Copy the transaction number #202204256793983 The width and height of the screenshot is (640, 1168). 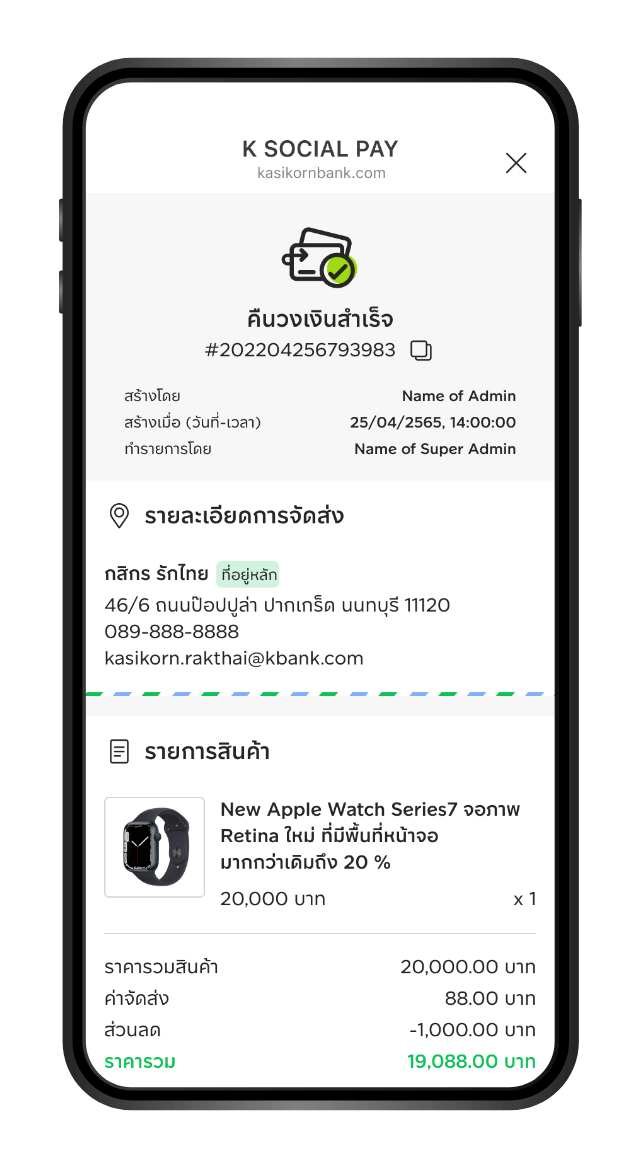coord(421,351)
